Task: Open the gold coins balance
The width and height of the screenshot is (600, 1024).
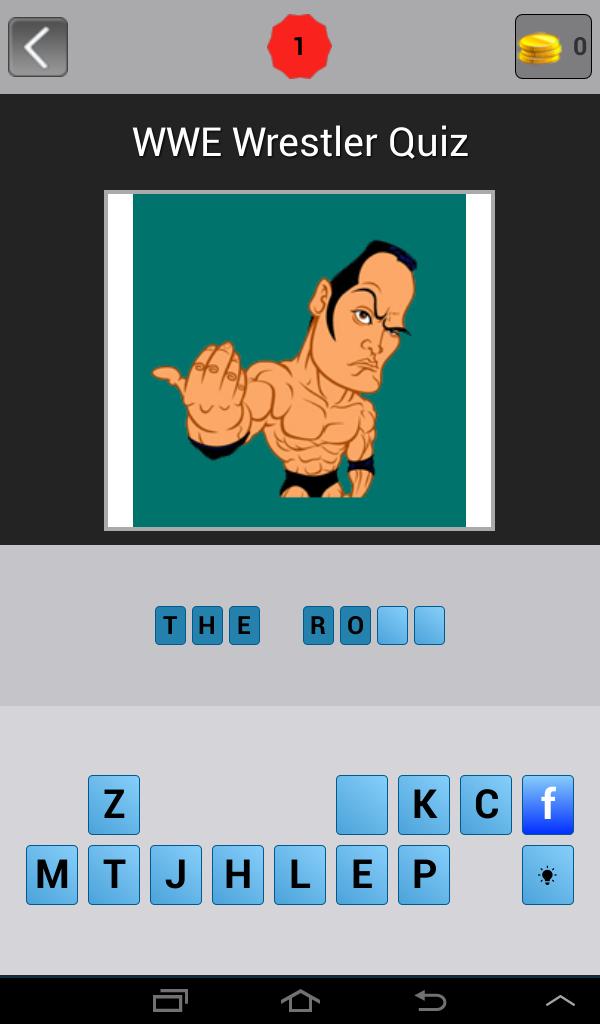Action: (x=553, y=47)
